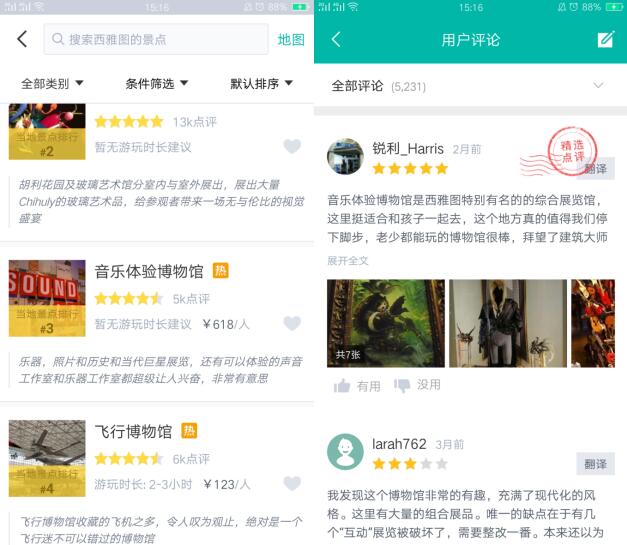Mark Harris's review as 有用
Image resolution: width=627 pixels, height=545 pixels.
pos(357,386)
